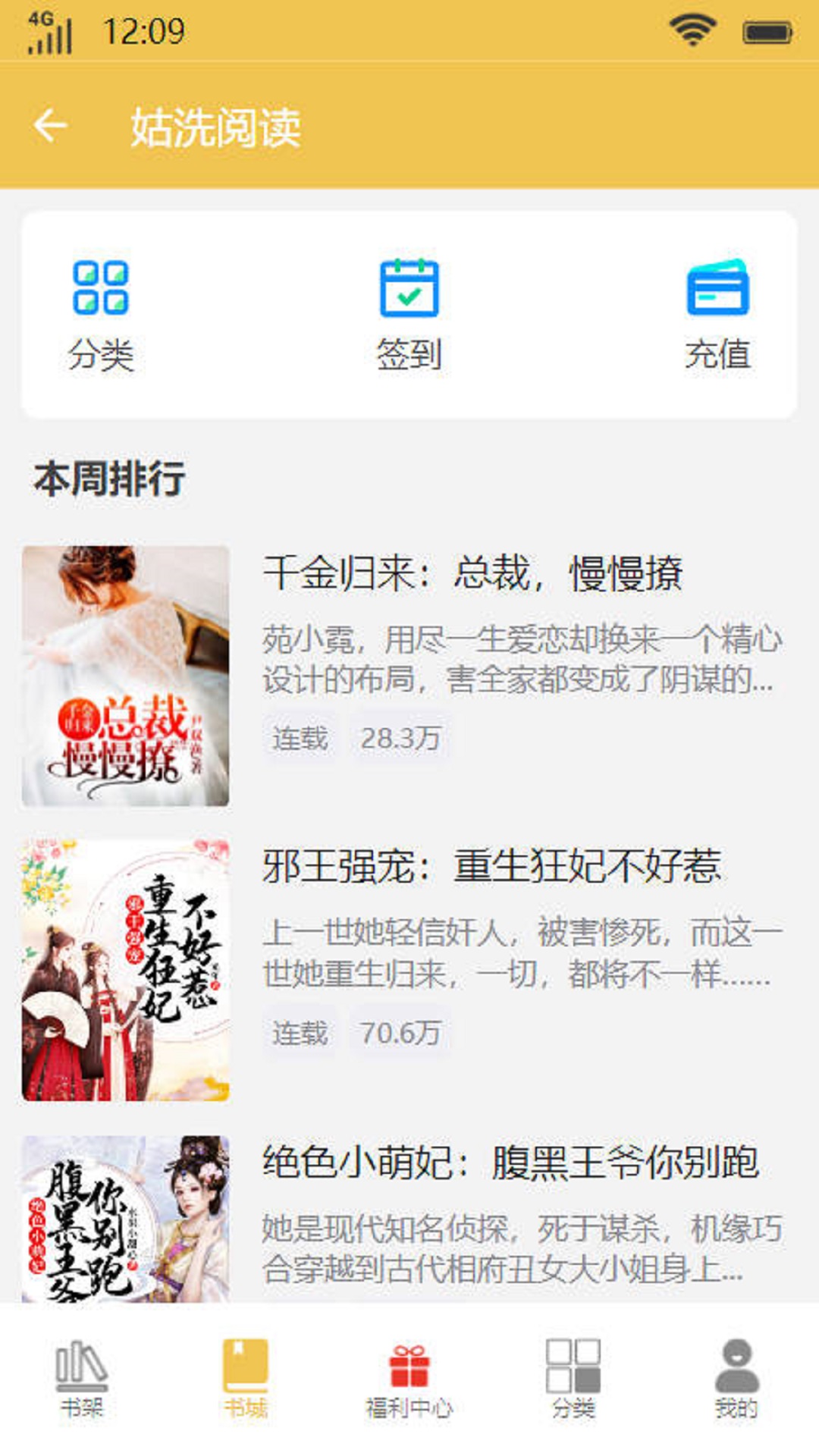Switch to the 我的 tab
Viewport: 819px width, 1456px height.
pyautogui.click(x=736, y=1379)
